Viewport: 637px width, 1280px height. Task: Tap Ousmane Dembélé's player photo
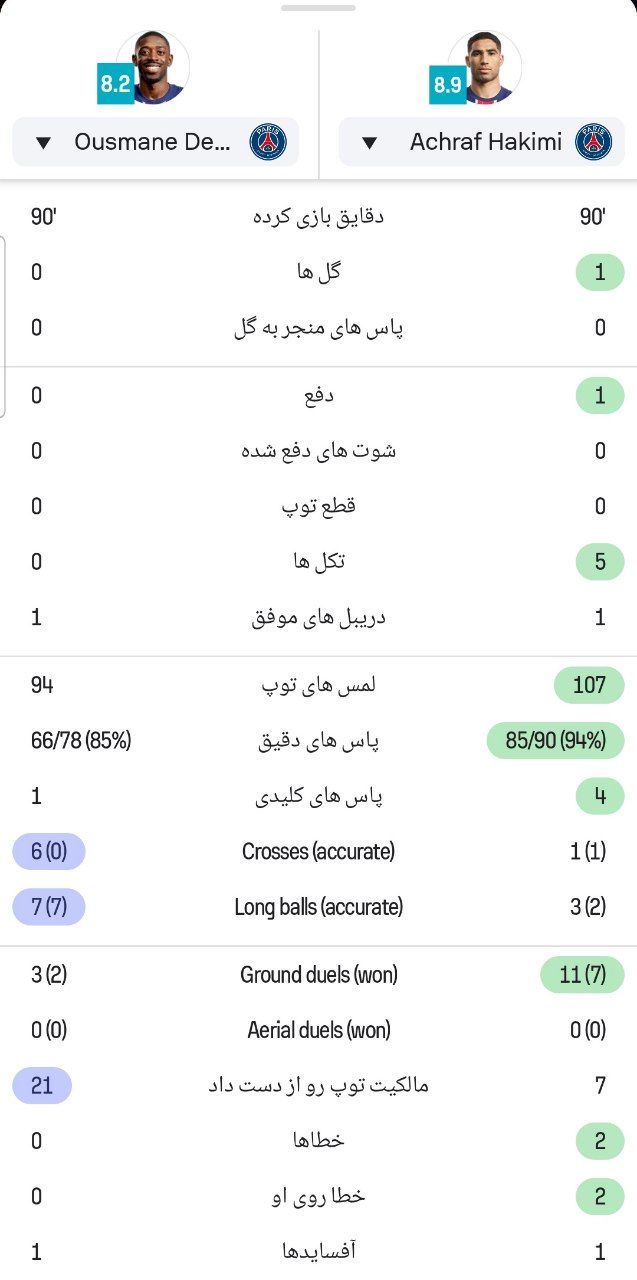(152, 67)
